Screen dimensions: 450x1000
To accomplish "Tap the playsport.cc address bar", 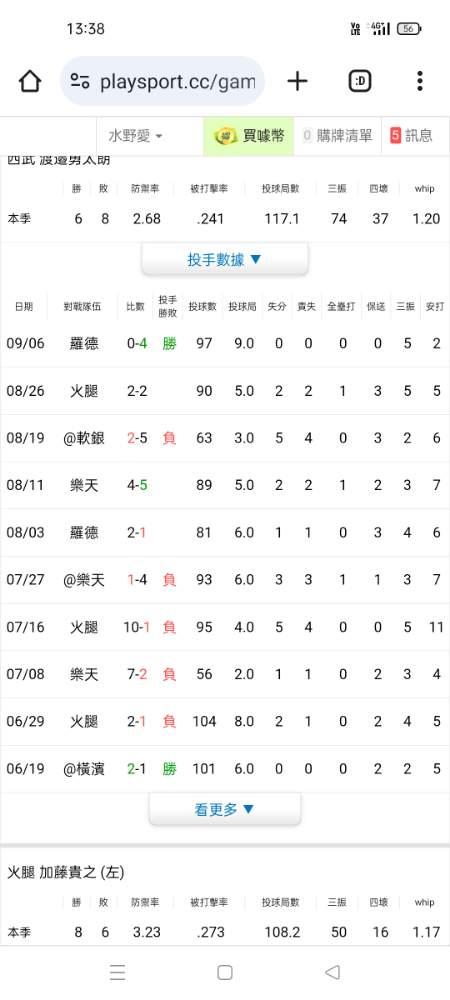I will pyautogui.click(x=163, y=81).
